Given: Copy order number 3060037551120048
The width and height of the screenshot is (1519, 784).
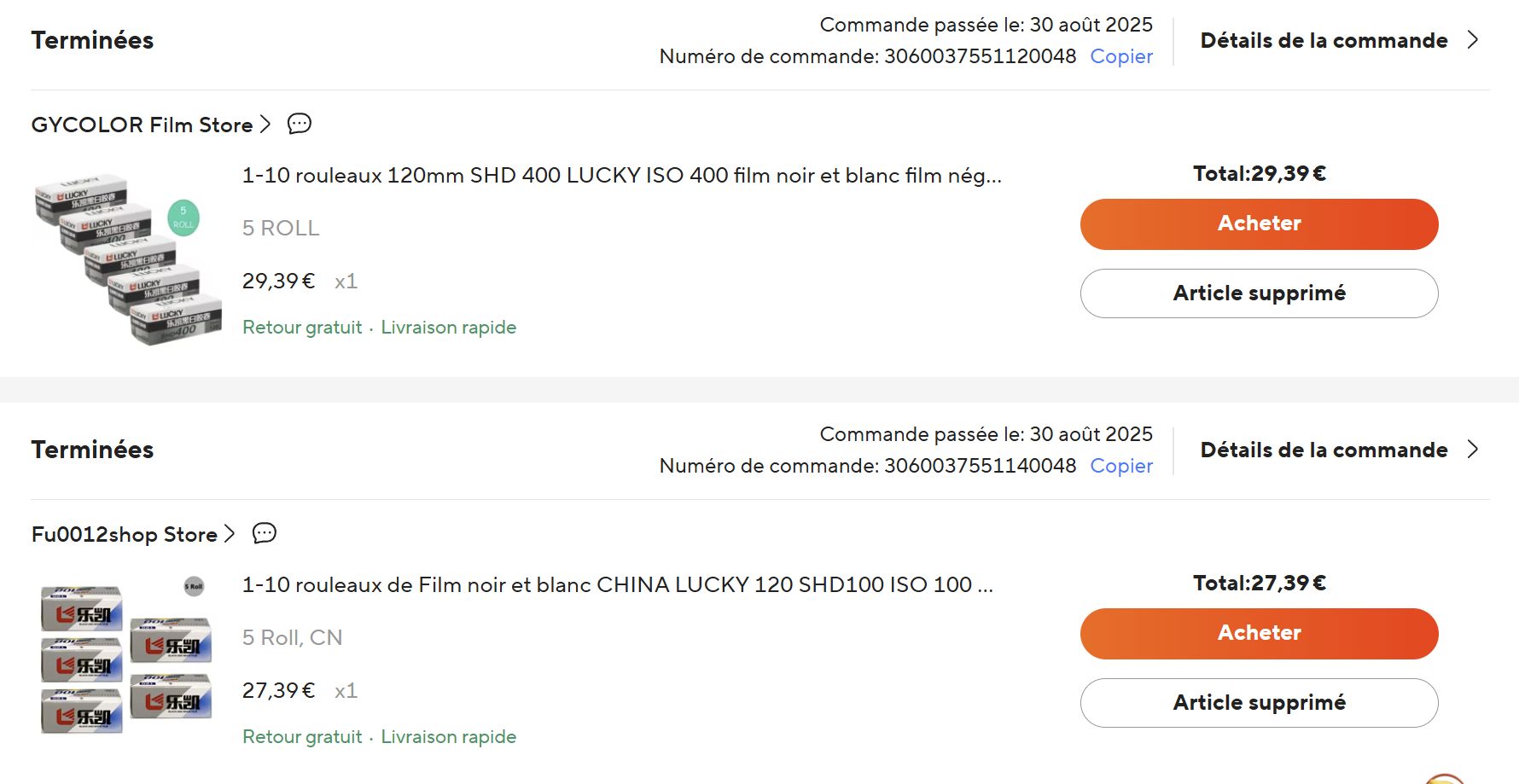Looking at the screenshot, I should (1120, 56).
